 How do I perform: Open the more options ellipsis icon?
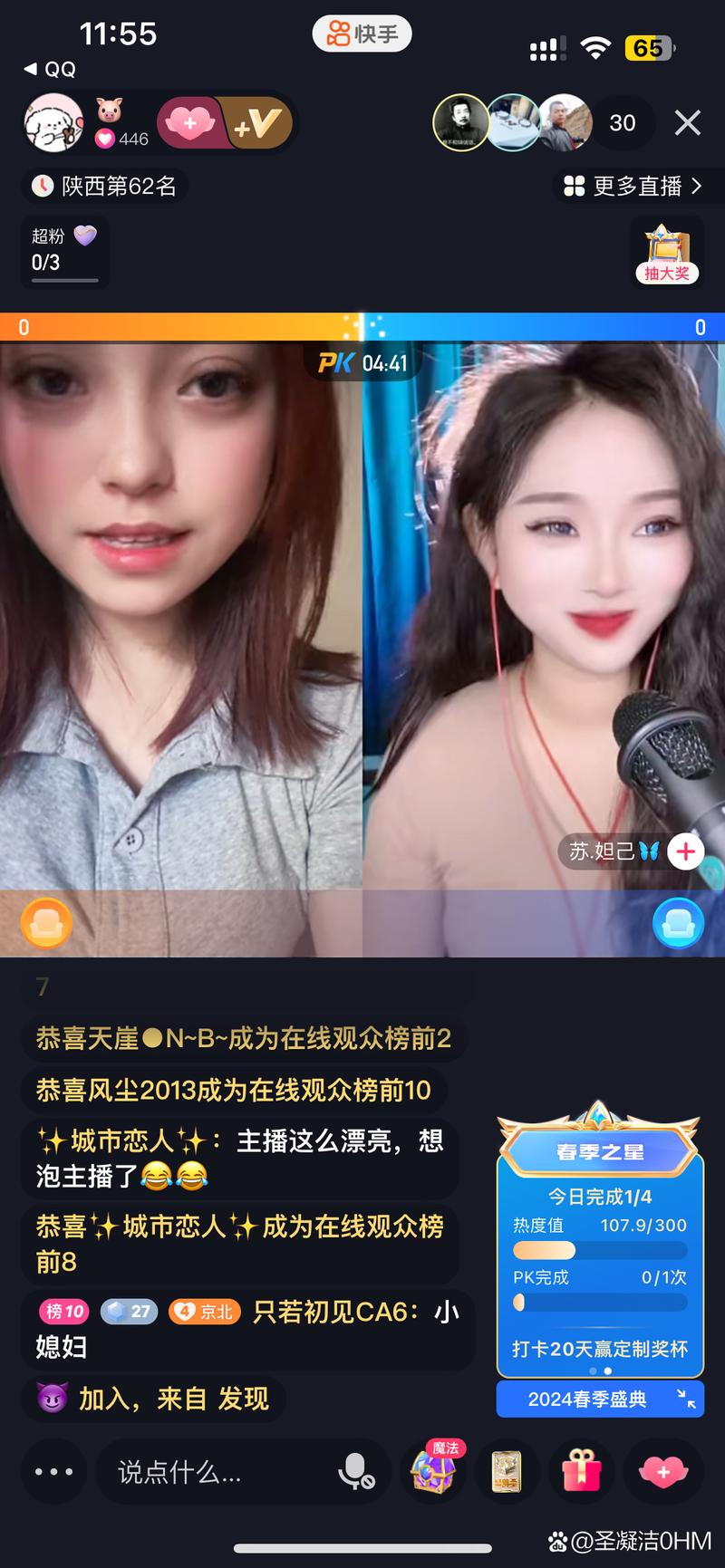[x=53, y=1471]
